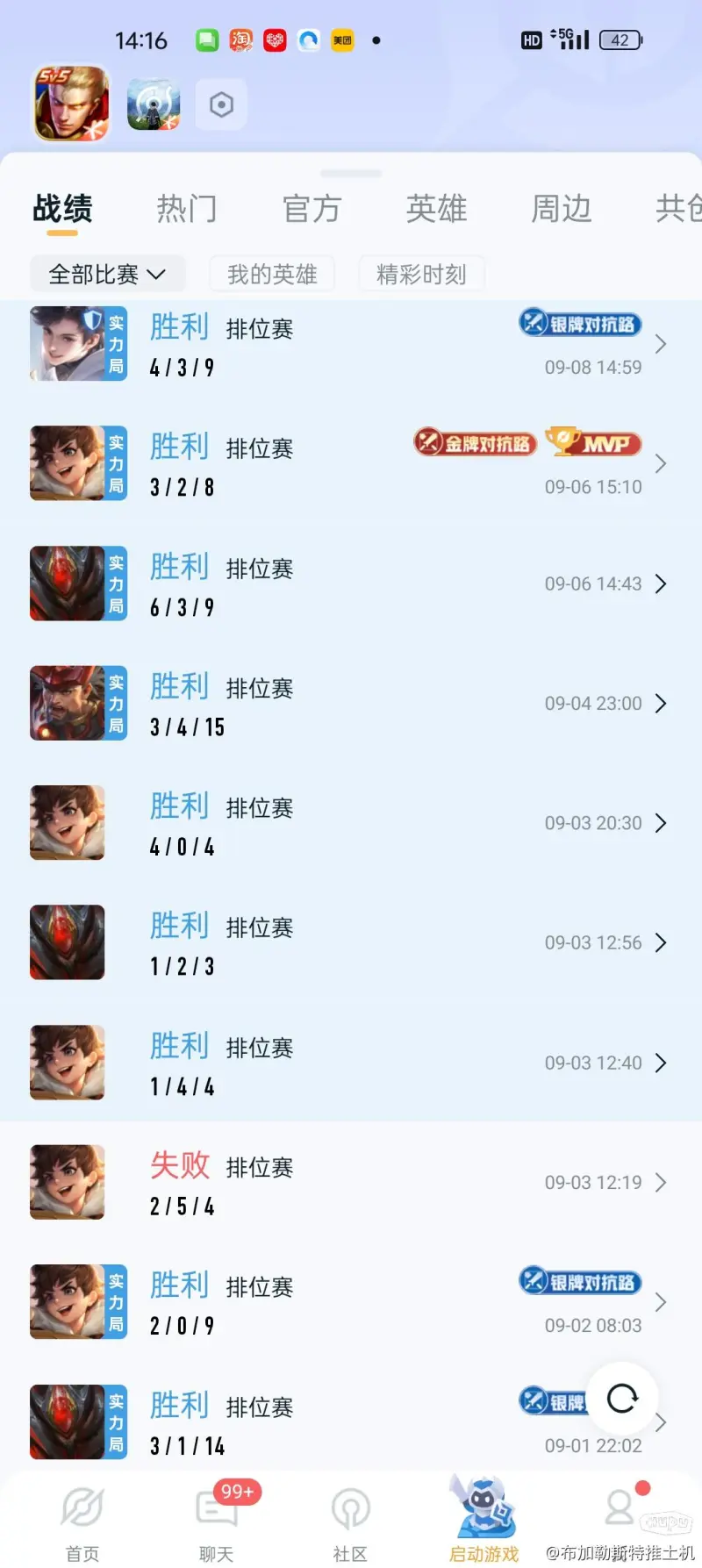Switch to the 热门 tab
Screen dimensions: 702x1568
[186, 208]
